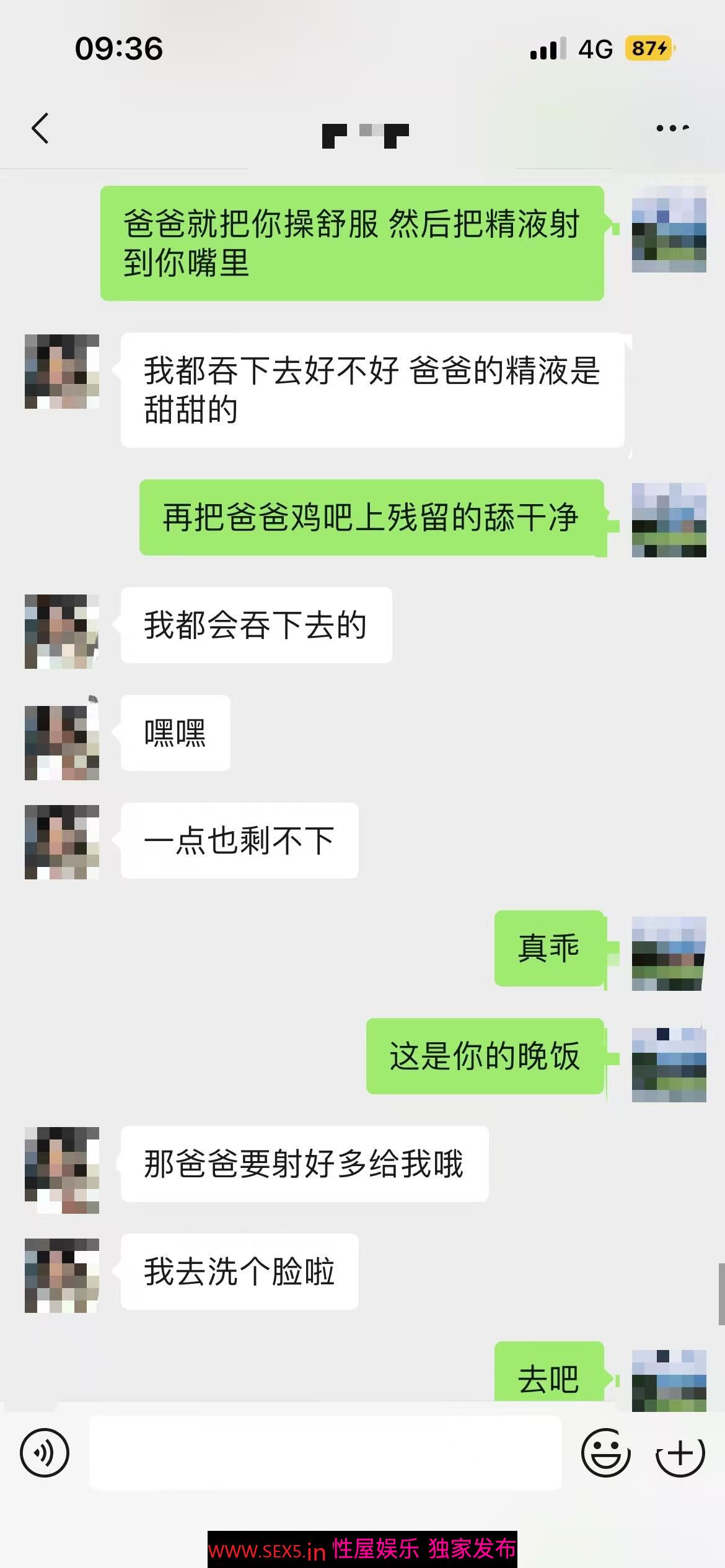Open own avatar beside the '真乖' message
725x1568 pixels.
coord(669,953)
